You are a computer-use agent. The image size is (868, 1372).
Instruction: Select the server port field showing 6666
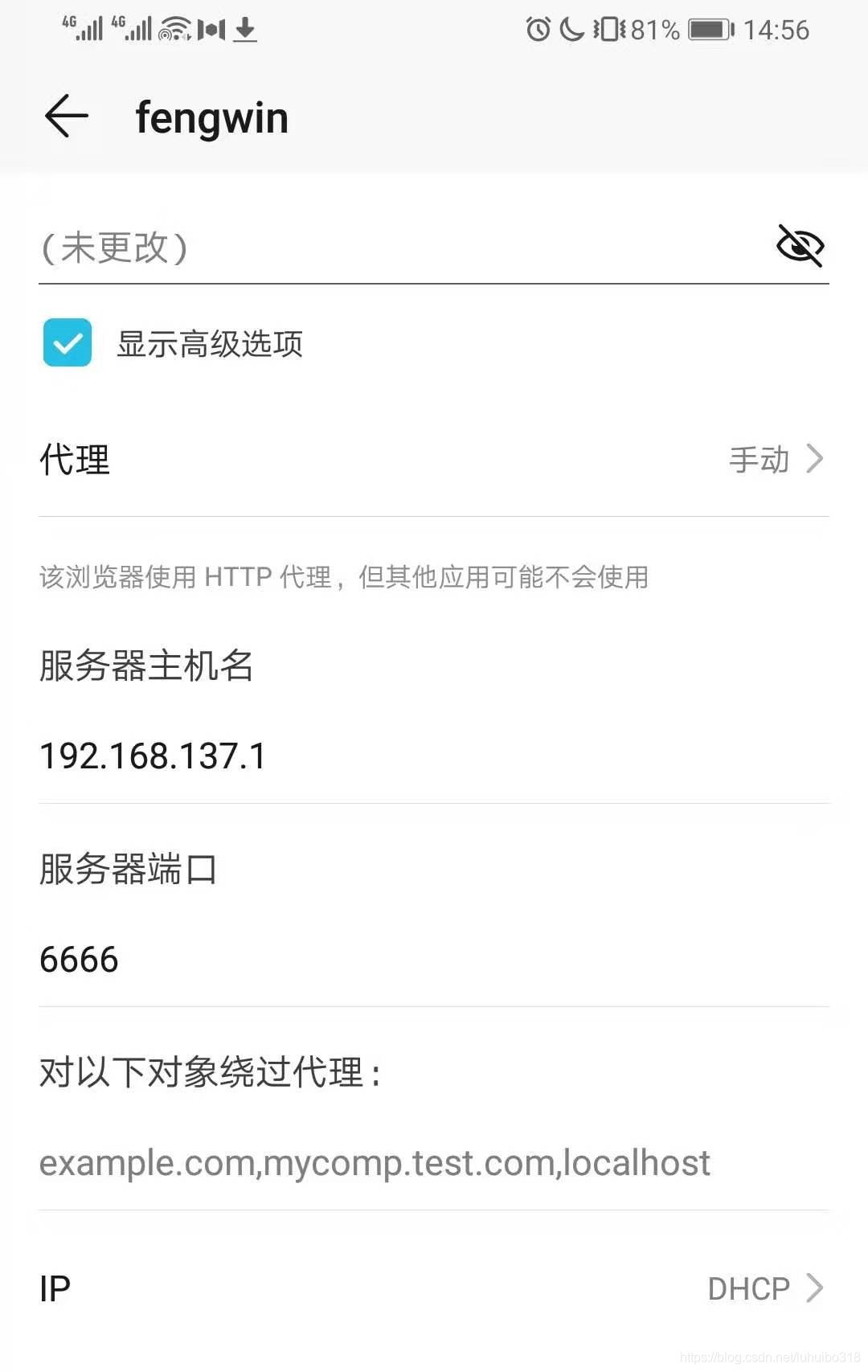pos(79,958)
